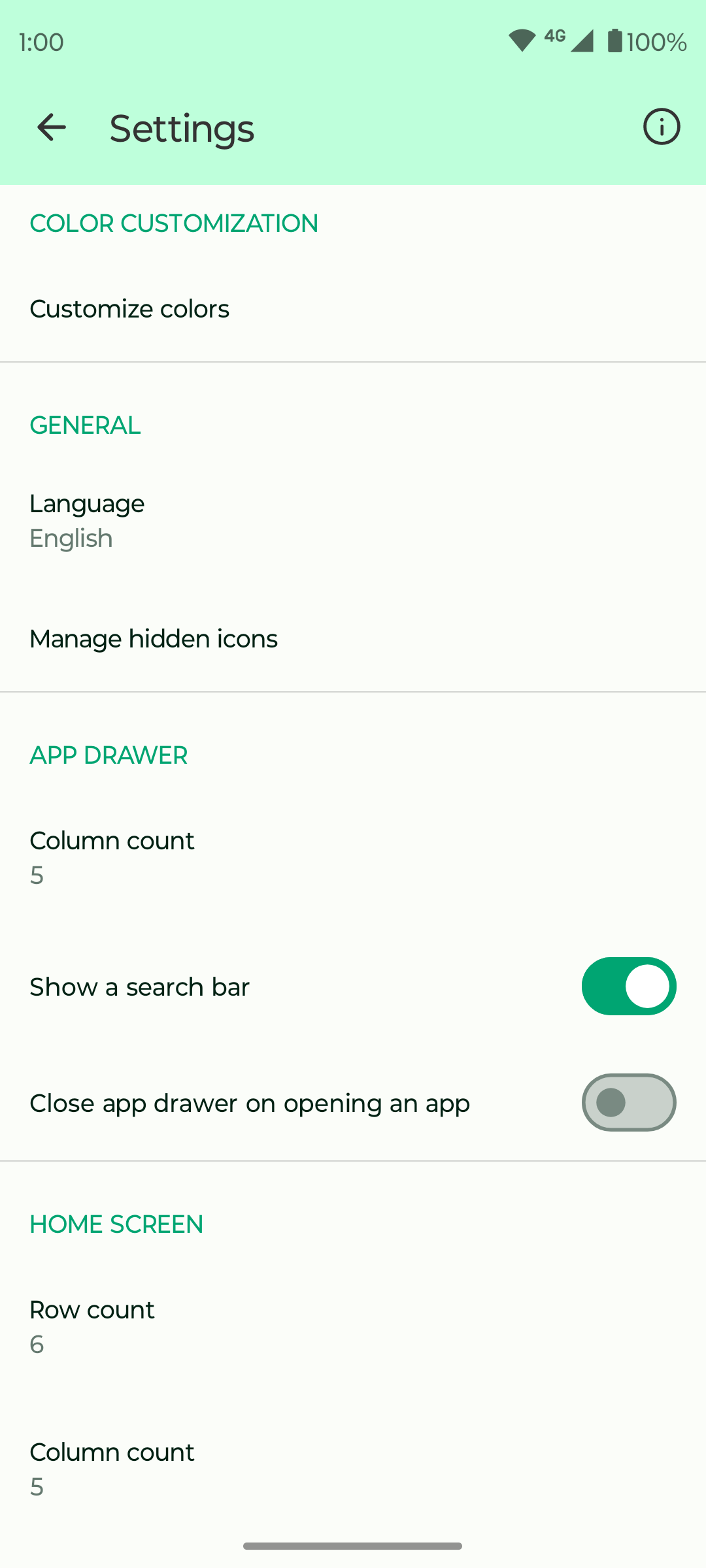Viewport: 706px width, 1568px height.
Task: Click the back arrow in Settings
Action: point(52,127)
